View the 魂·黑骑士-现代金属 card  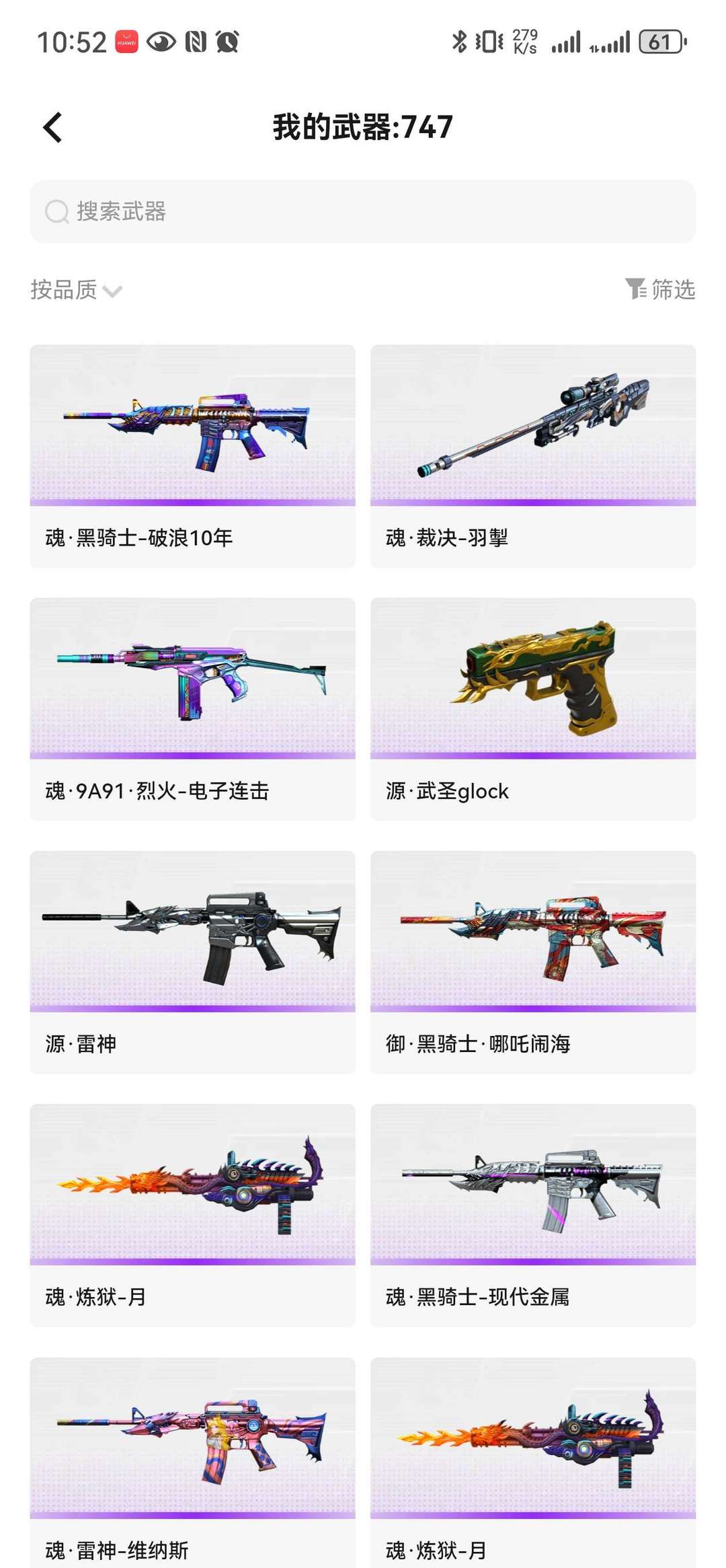[x=533, y=1216]
